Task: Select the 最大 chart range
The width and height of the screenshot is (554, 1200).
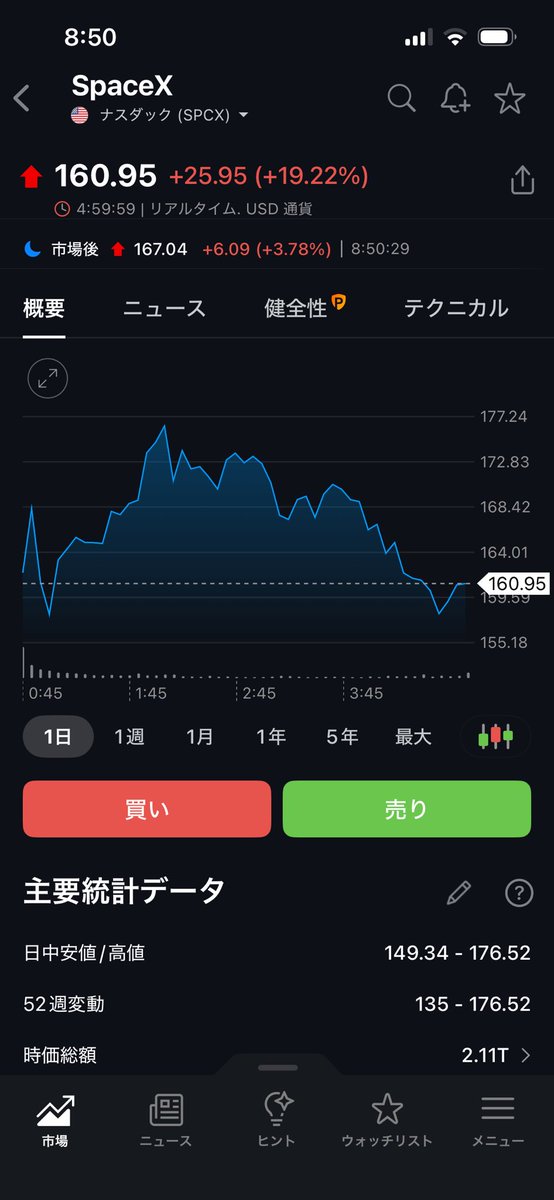Action: click(x=413, y=737)
